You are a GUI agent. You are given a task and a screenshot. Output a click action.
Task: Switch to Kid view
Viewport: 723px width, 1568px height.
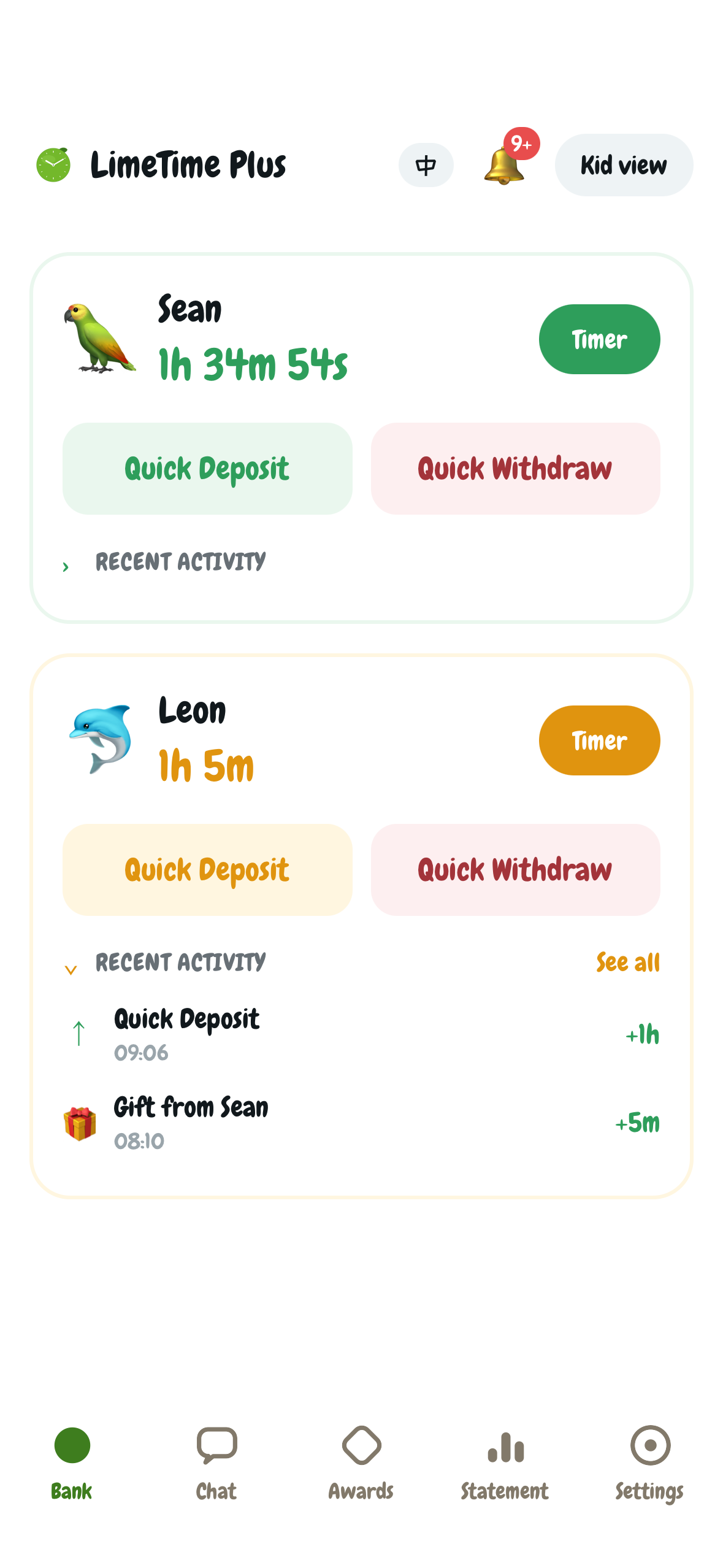(x=624, y=165)
